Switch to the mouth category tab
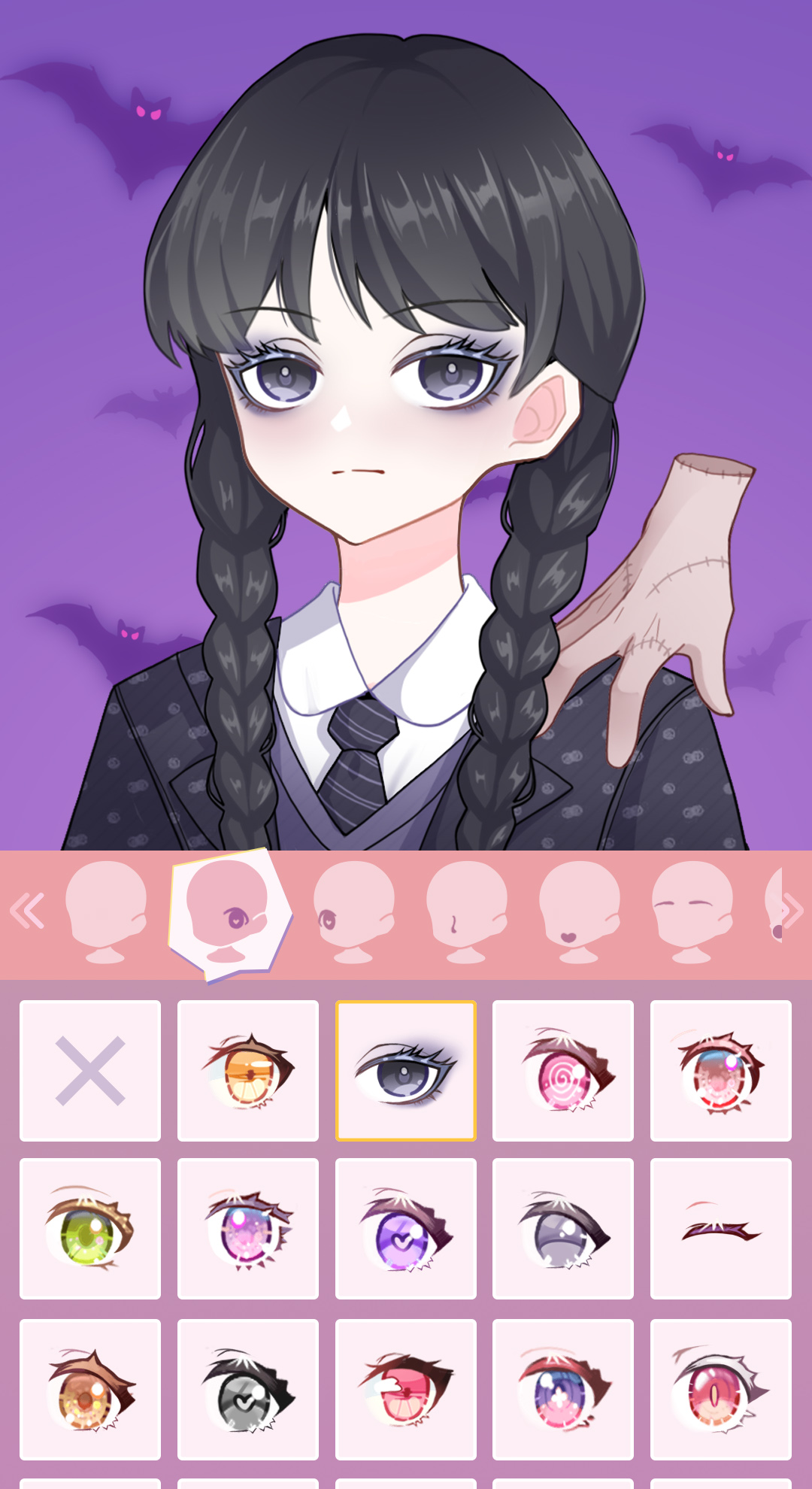812x1489 pixels. point(579,911)
